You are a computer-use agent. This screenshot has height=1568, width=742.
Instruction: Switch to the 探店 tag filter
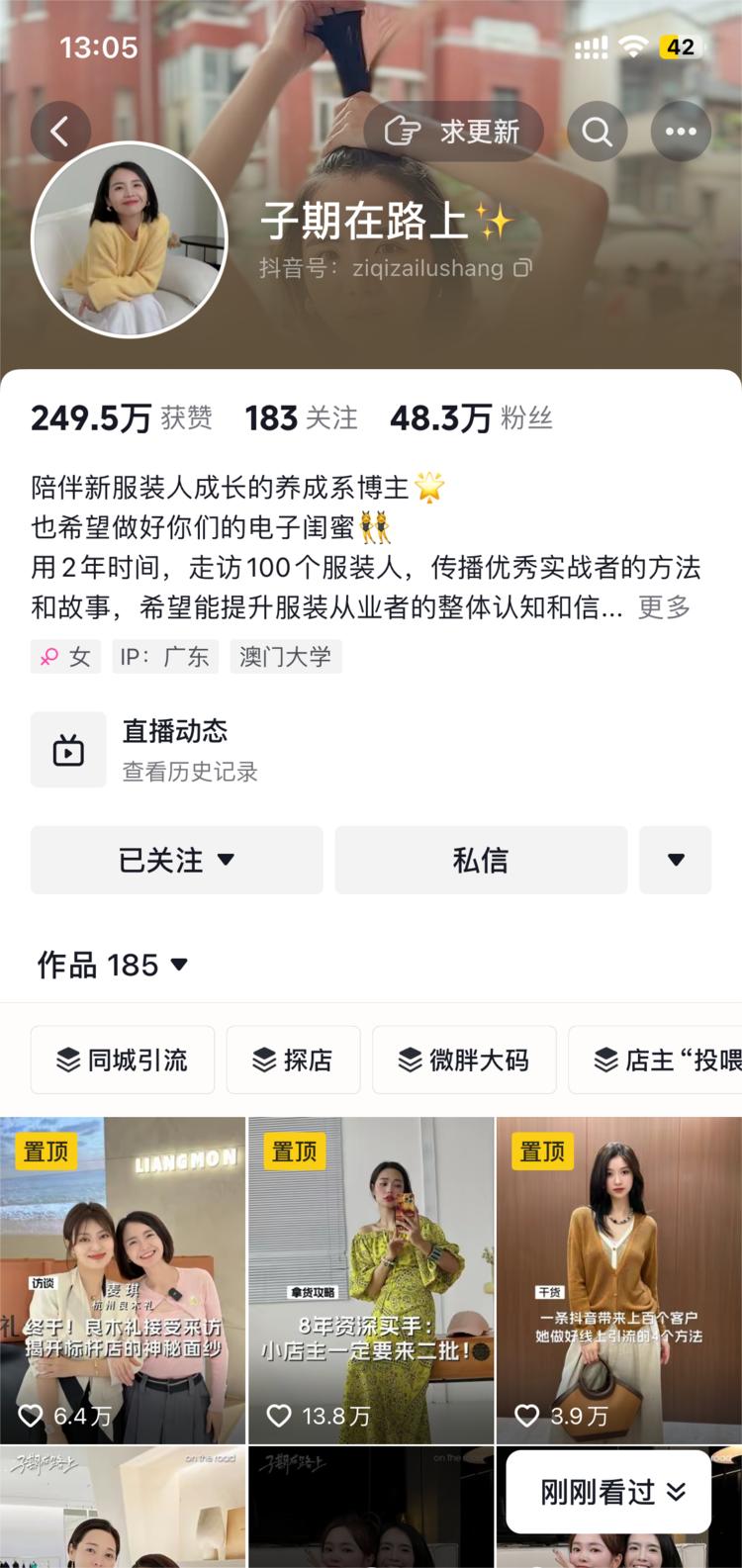coord(293,1060)
